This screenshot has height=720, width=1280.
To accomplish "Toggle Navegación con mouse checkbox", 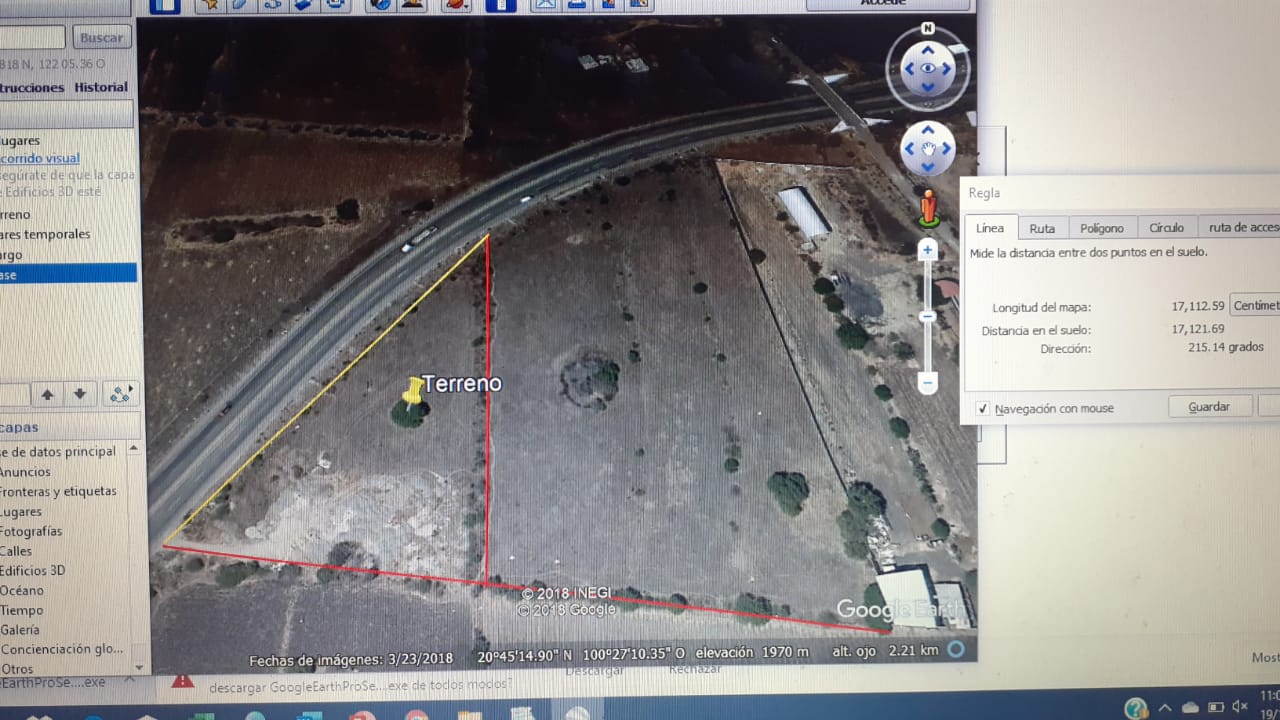I will coord(984,408).
